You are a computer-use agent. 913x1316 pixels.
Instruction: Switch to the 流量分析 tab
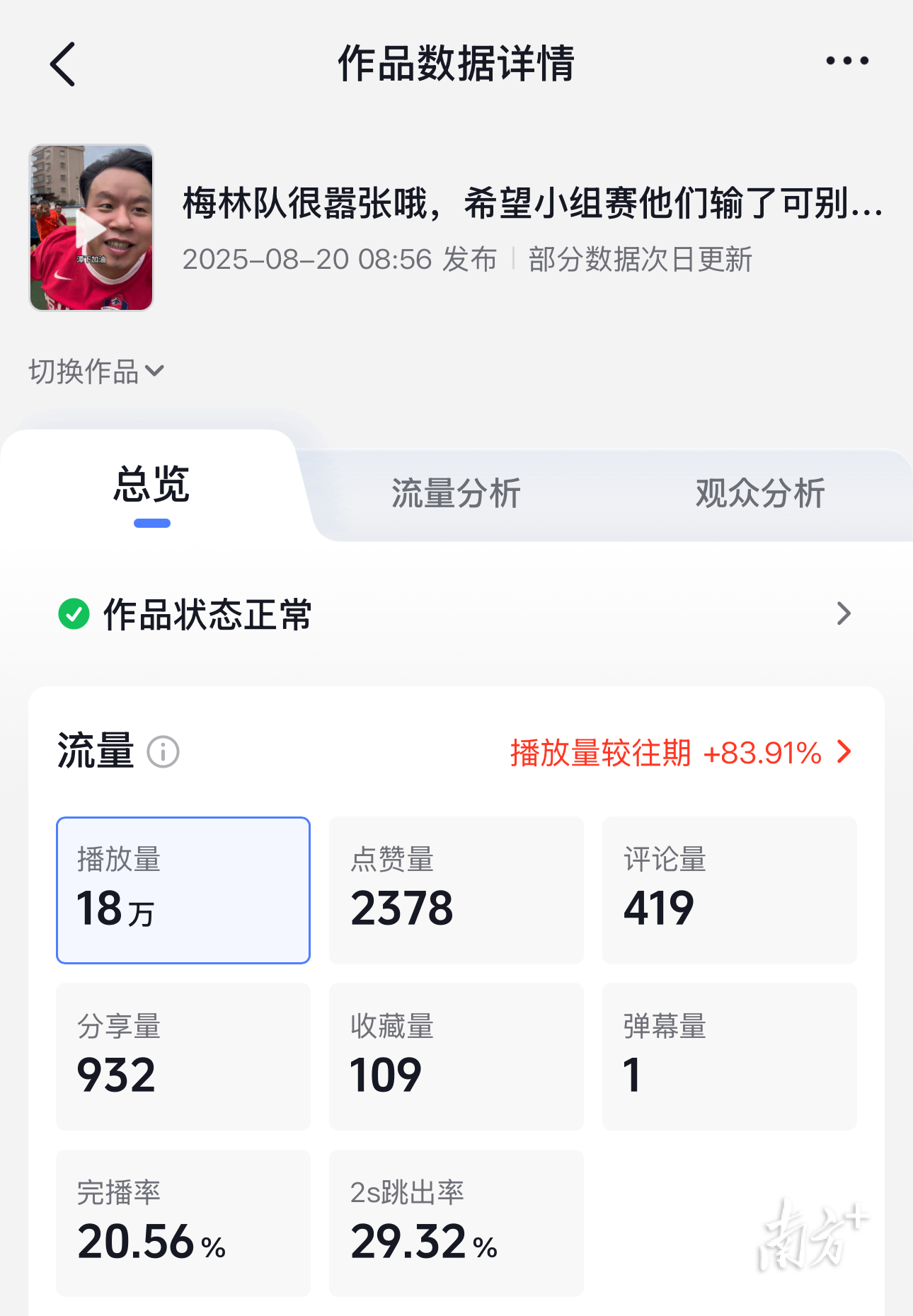(456, 493)
